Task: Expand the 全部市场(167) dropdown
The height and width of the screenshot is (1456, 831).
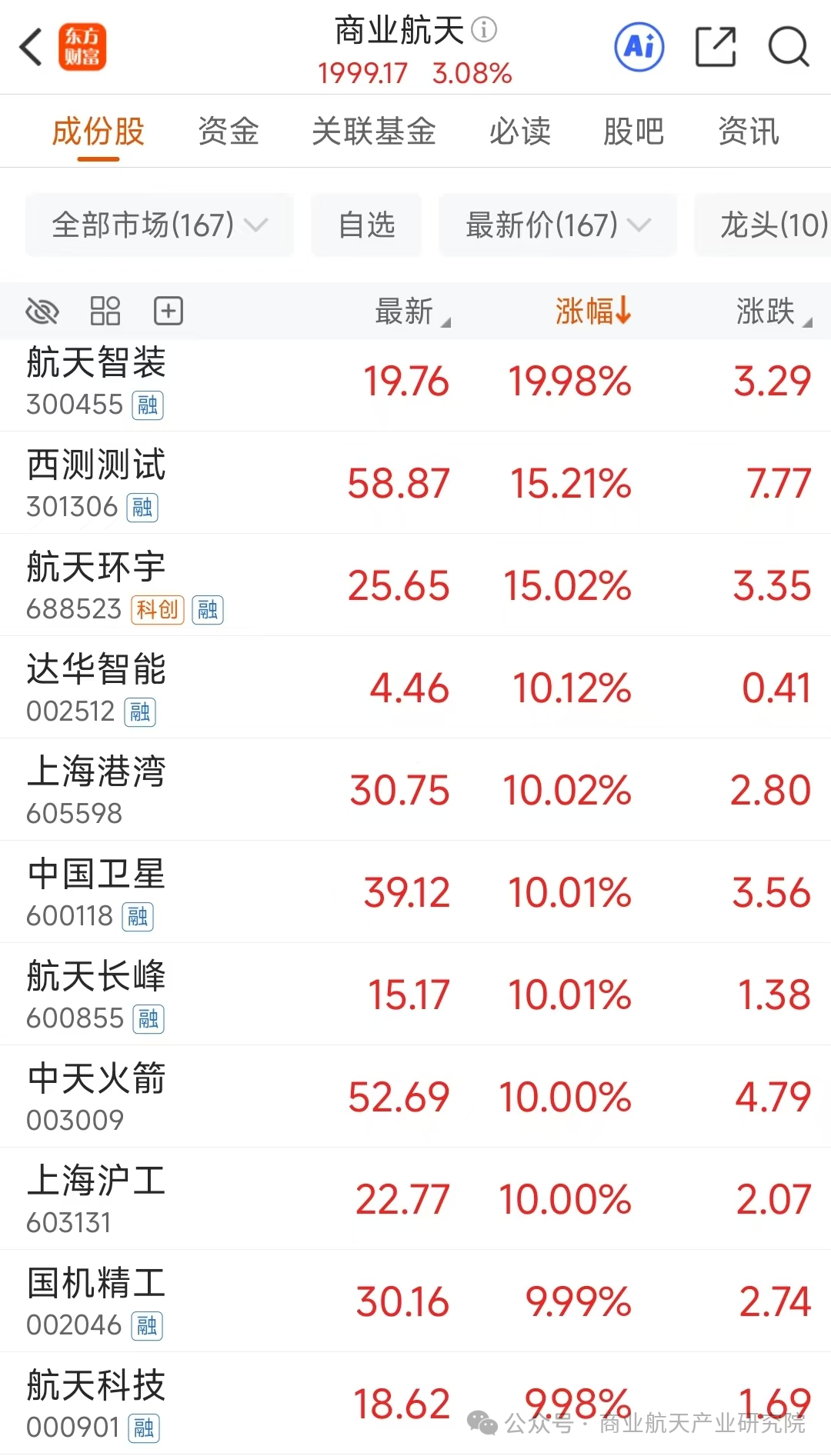Action: (x=159, y=225)
